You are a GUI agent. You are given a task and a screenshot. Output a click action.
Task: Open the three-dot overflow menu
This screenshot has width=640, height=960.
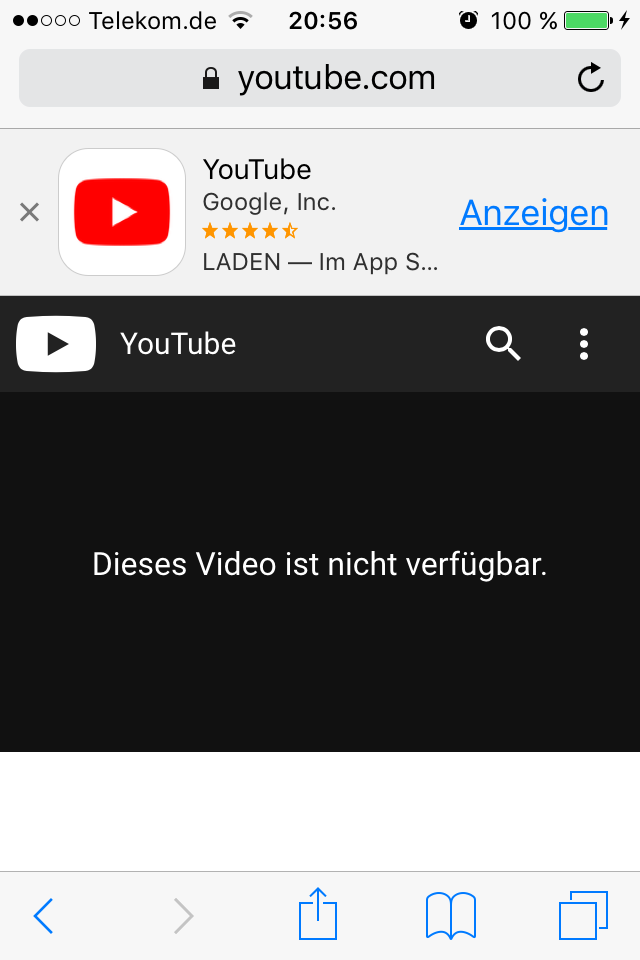point(584,344)
